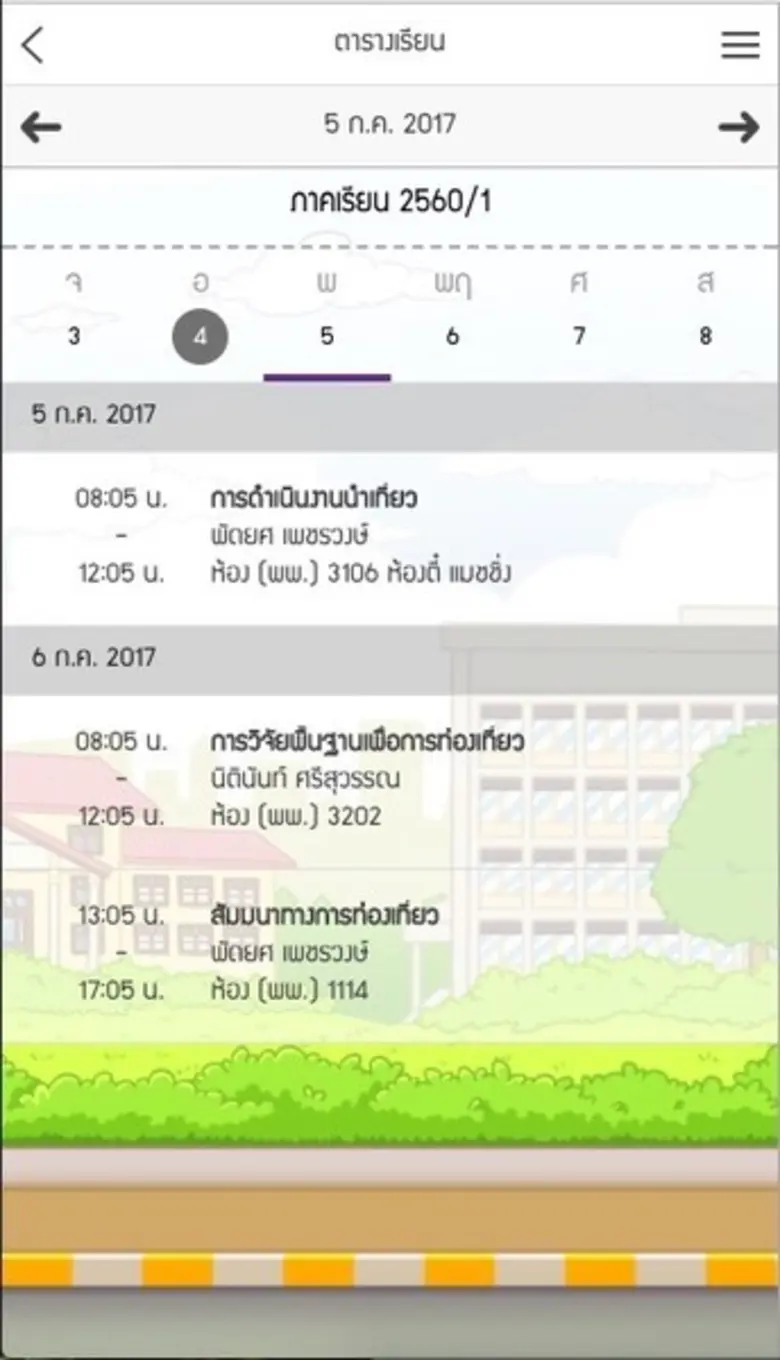The image size is (780, 1360).
Task: Select day 6 under column พฤ
Action: pos(453,336)
